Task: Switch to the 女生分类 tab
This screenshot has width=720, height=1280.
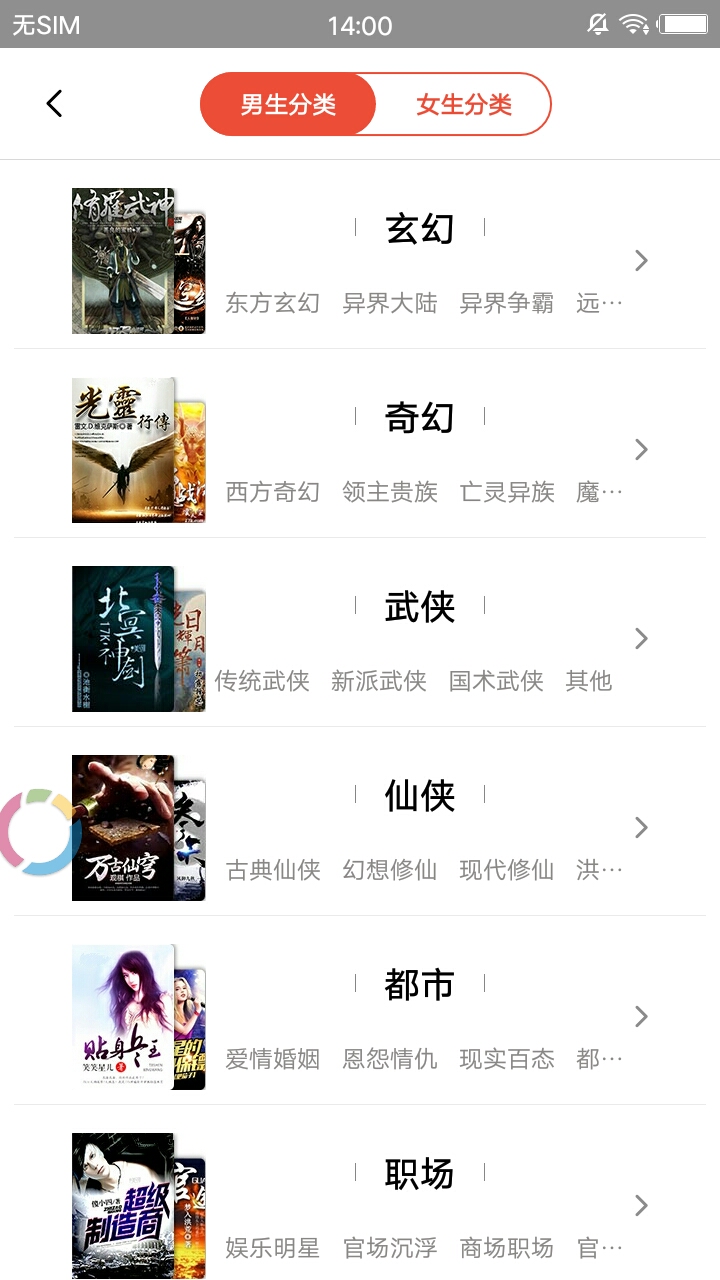Action: coord(464,104)
